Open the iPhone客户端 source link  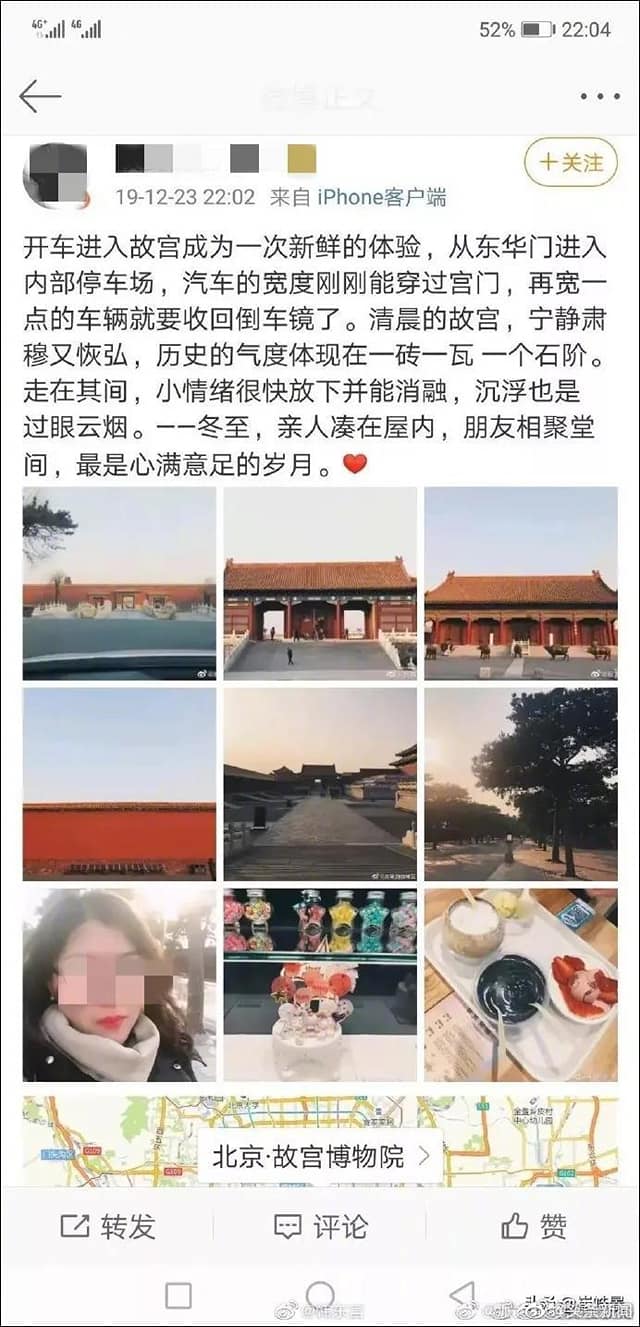coord(381,197)
